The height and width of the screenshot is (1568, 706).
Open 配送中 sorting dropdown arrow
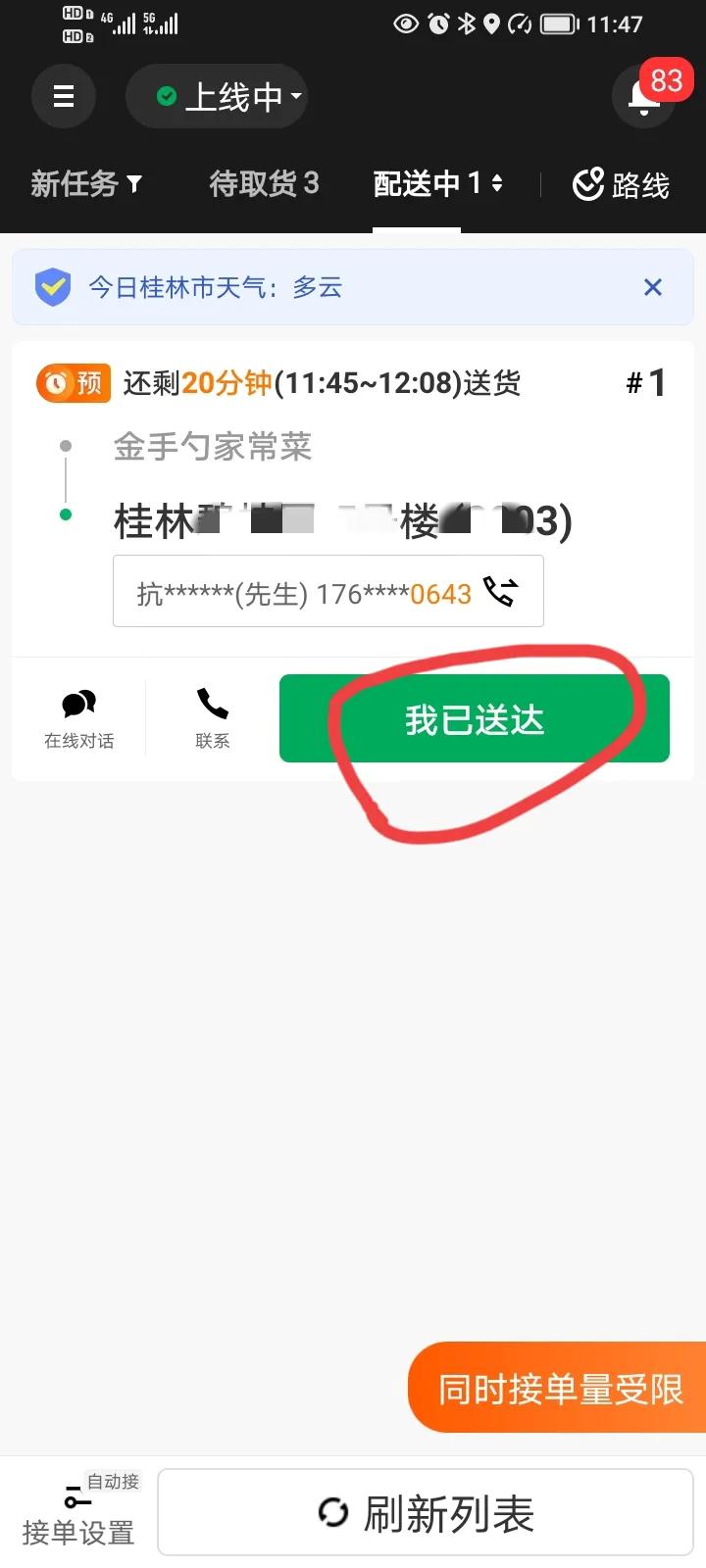(498, 184)
